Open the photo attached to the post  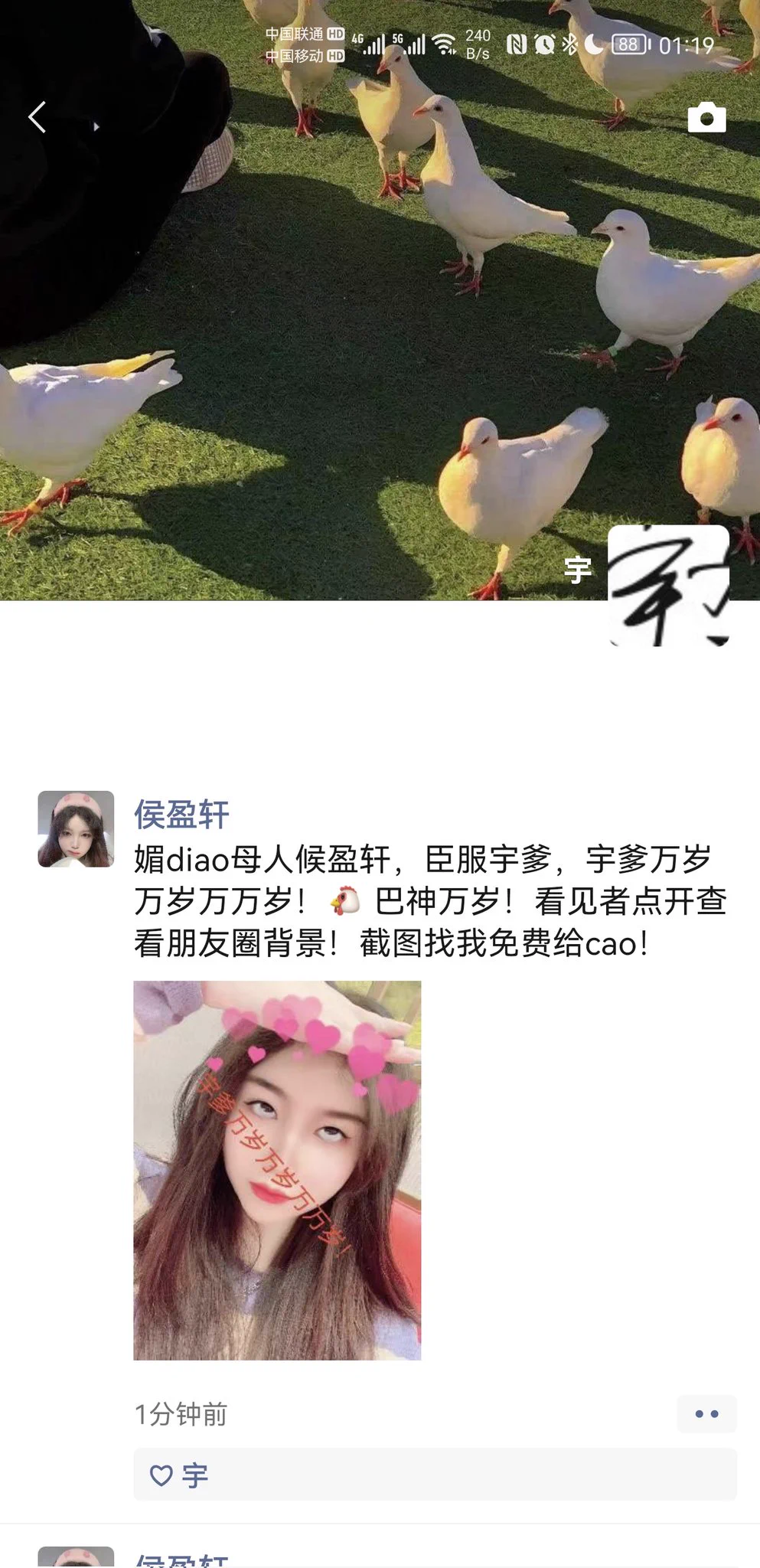tap(277, 1170)
